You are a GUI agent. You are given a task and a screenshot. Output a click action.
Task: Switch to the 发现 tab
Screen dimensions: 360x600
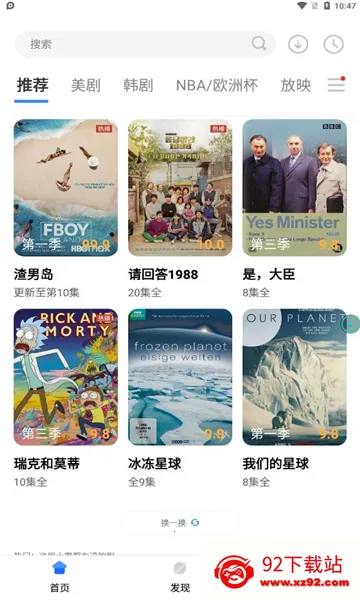coord(180,577)
